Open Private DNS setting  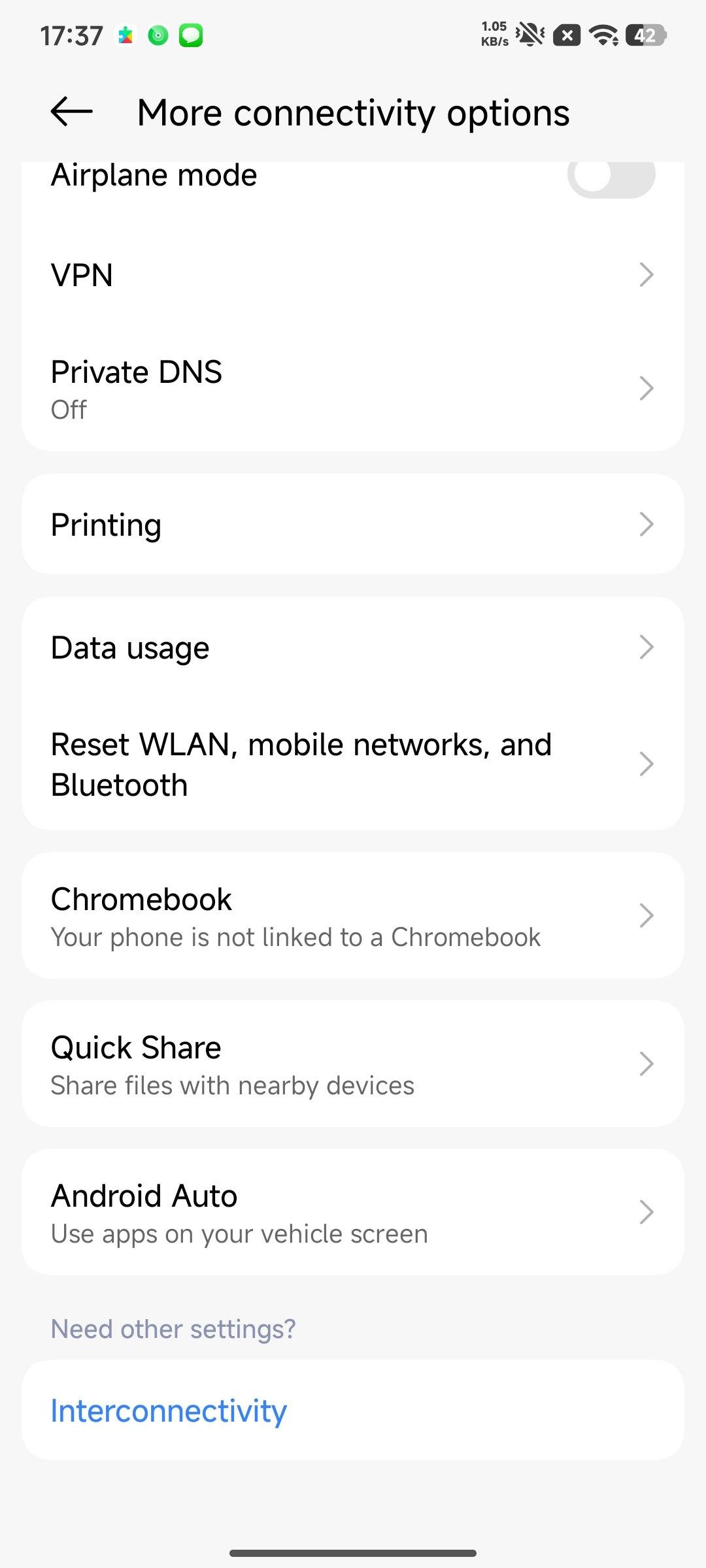click(x=353, y=389)
